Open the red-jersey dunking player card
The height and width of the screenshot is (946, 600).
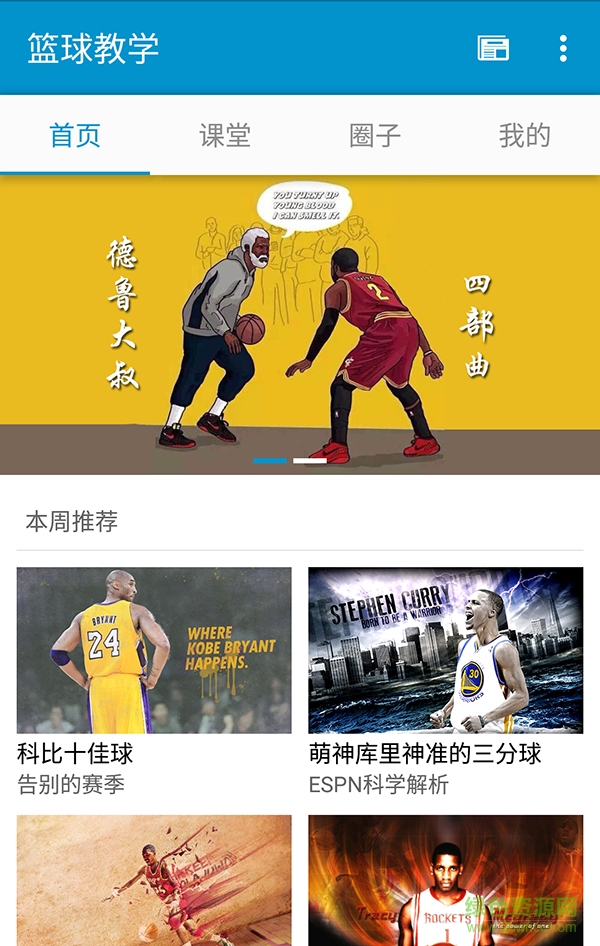pos(154,880)
